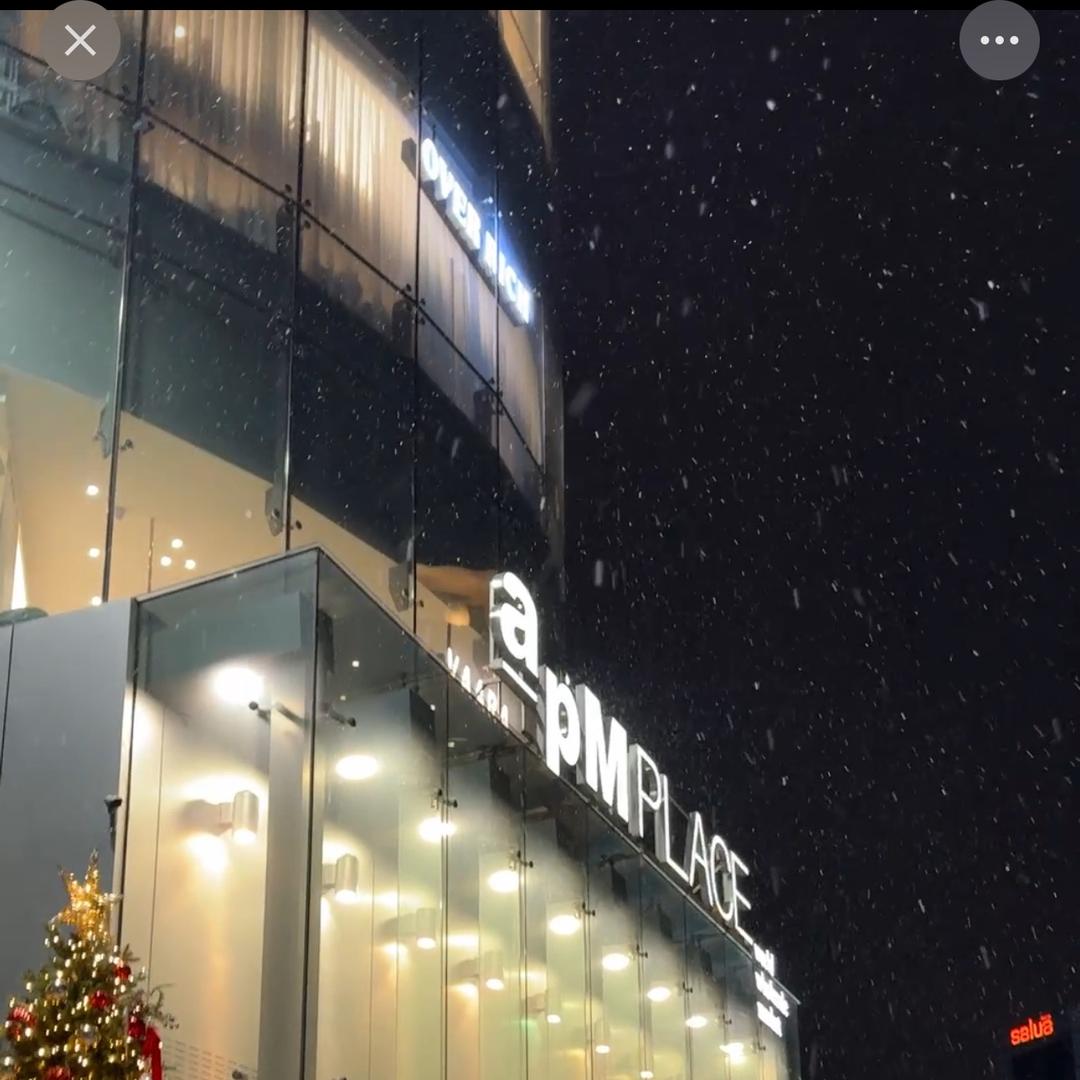Close the full-screen photo viewer
Screen dimensions: 1080x1080
point(80,41)
